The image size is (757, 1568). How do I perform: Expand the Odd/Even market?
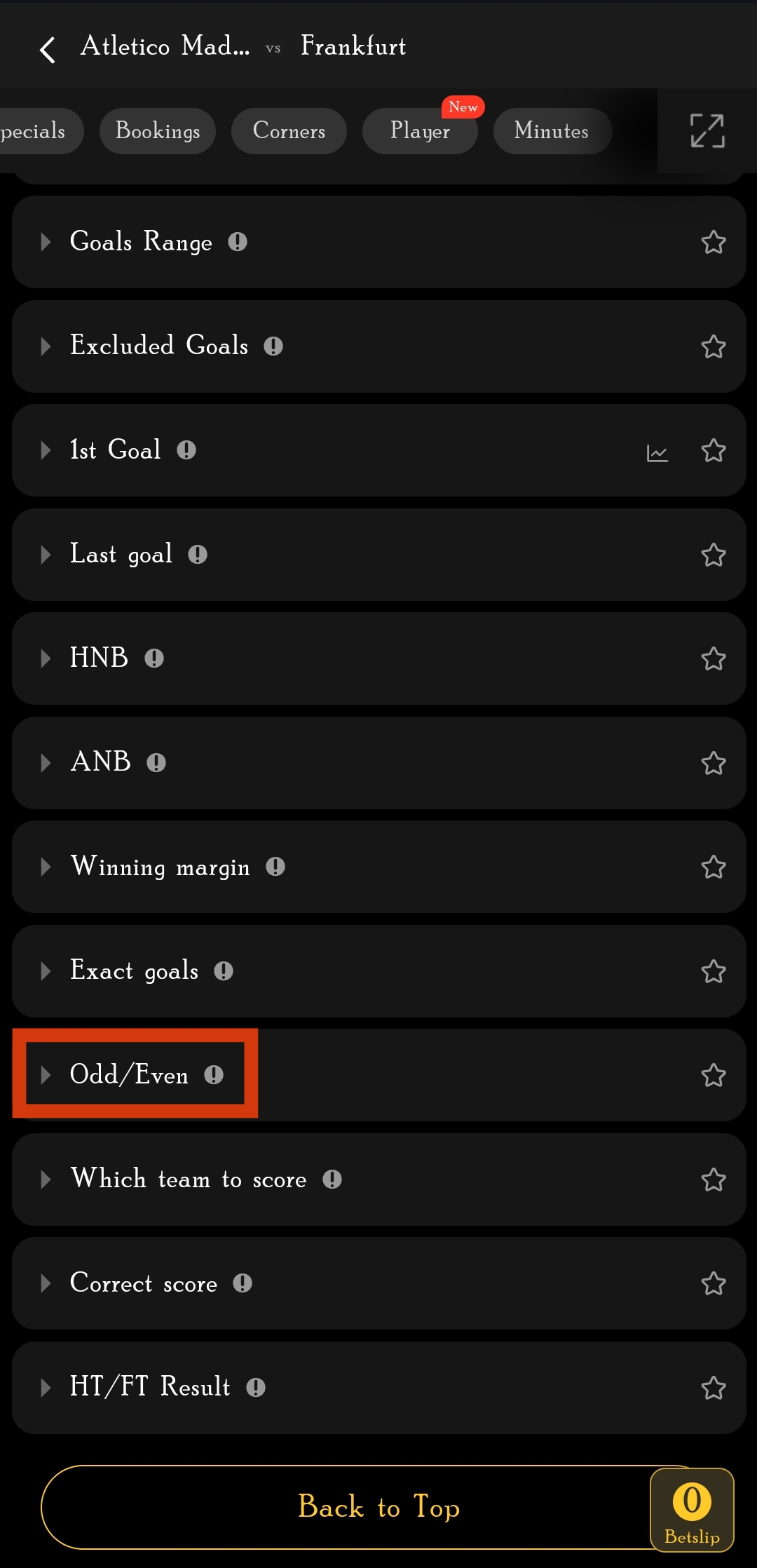coord(128,1075)
